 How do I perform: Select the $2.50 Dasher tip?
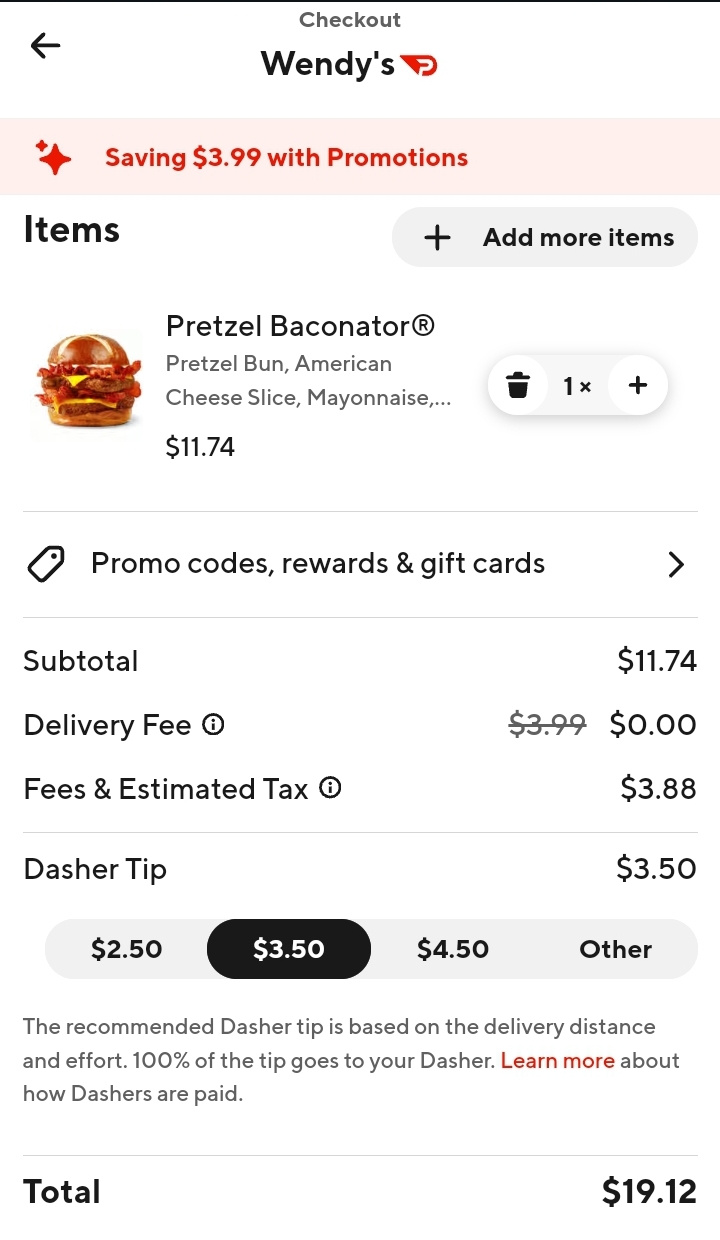[x=127, y=949]
